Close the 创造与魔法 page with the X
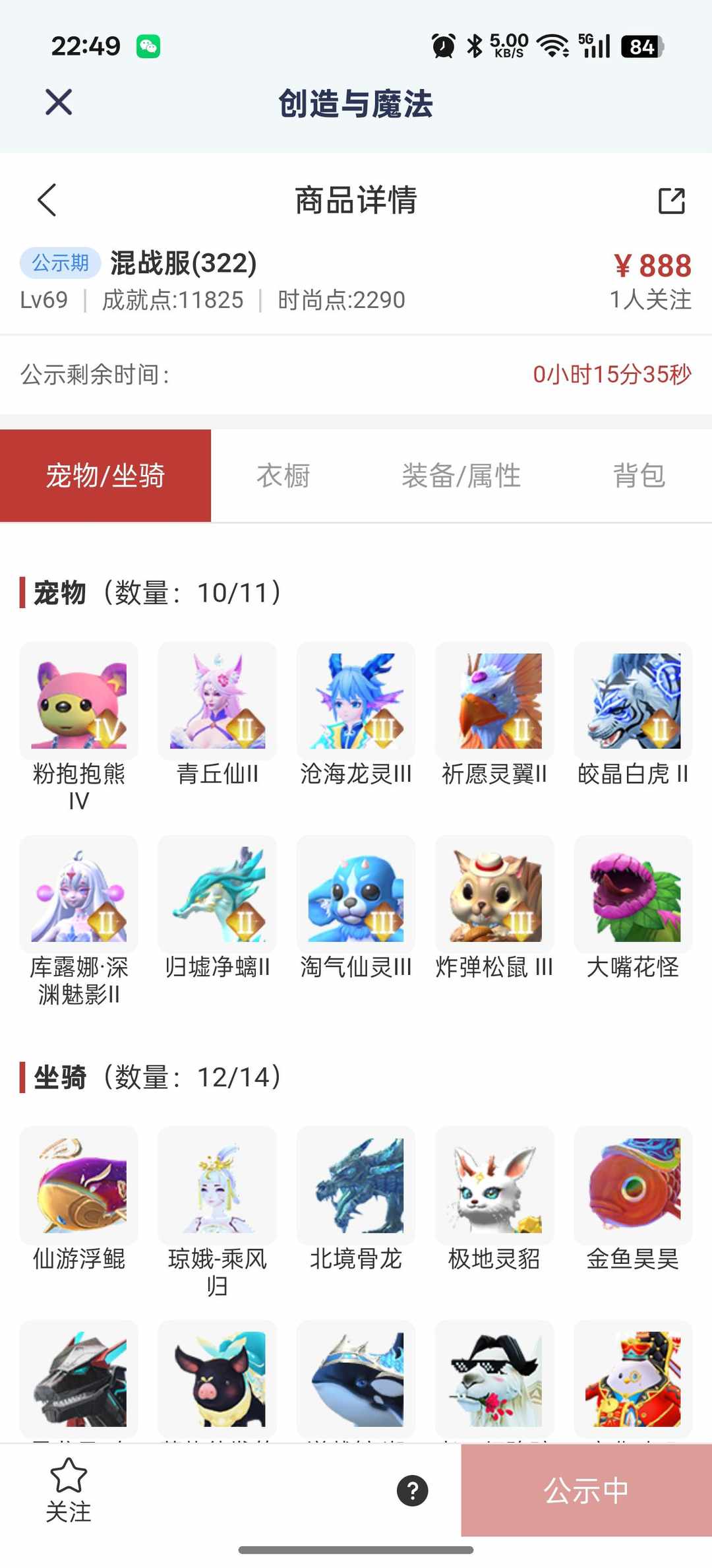This screenshot has width=712, height=1568. click(57, 102)
